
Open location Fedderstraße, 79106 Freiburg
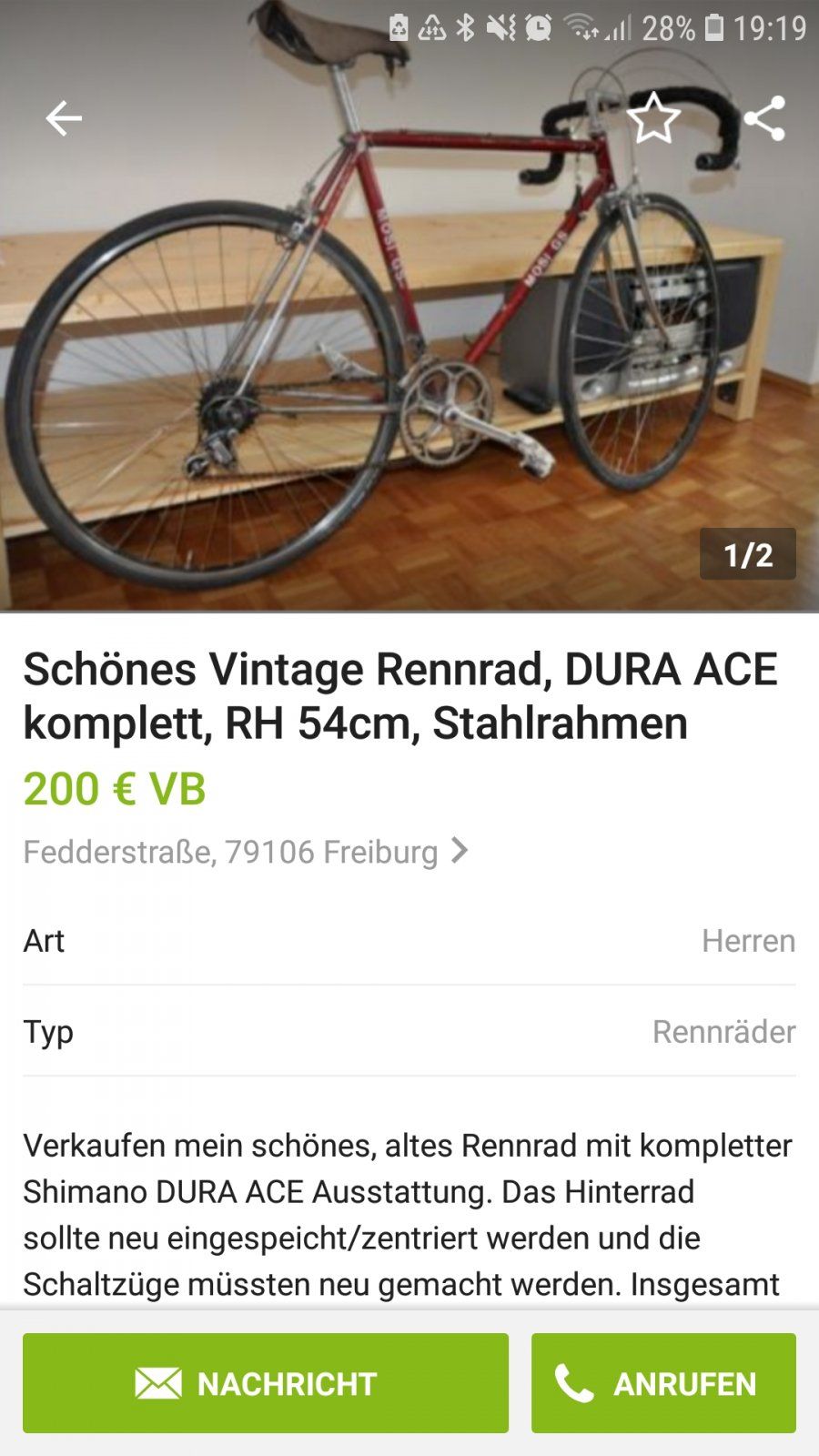(x=246, y=852)
